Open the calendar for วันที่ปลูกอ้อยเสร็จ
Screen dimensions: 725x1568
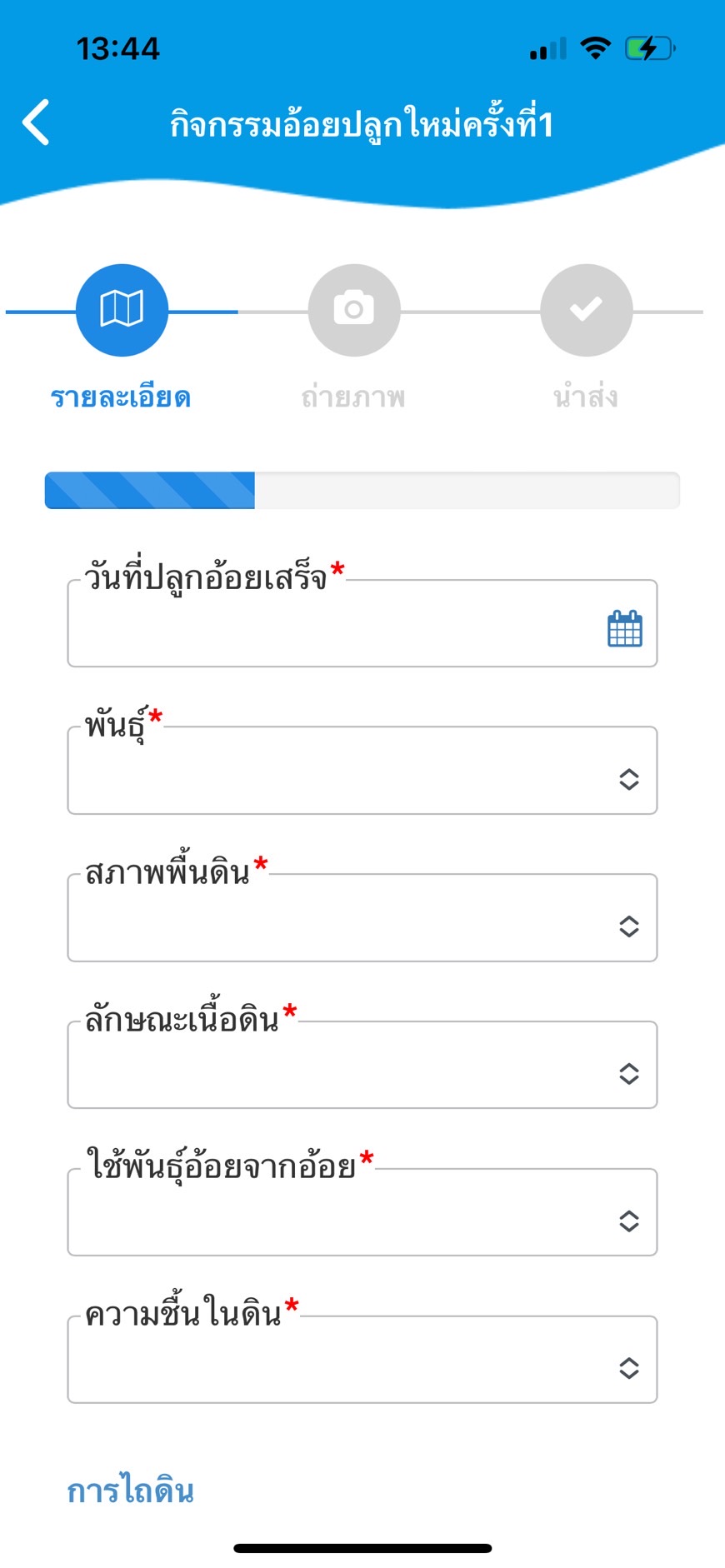click(x=624, y=628)
